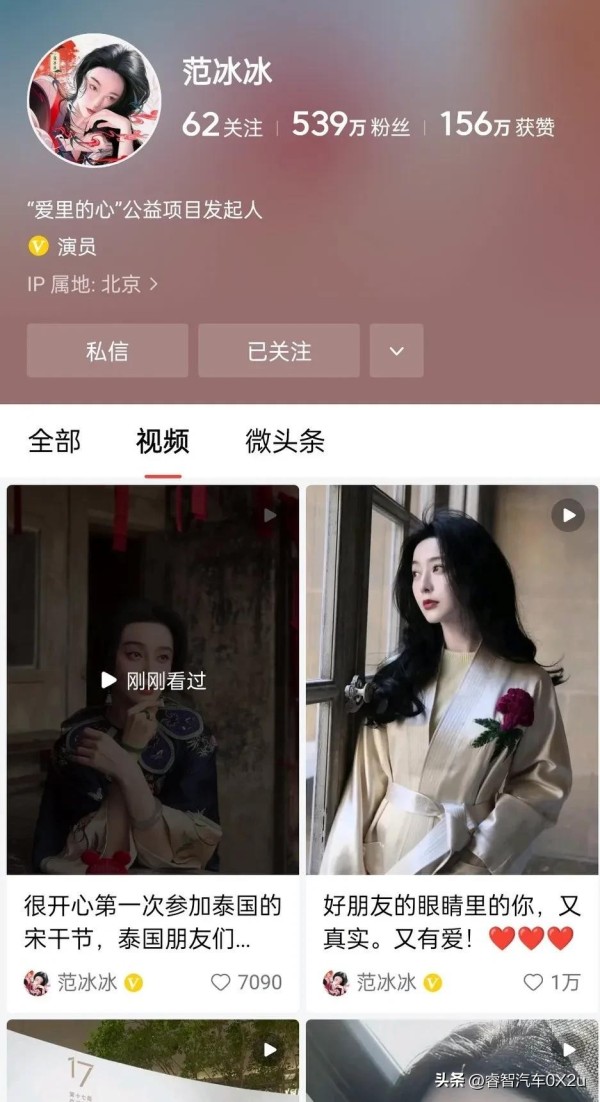Send a private message via 私信
This screenshot has width=600, height=1102.
point(107,351)
